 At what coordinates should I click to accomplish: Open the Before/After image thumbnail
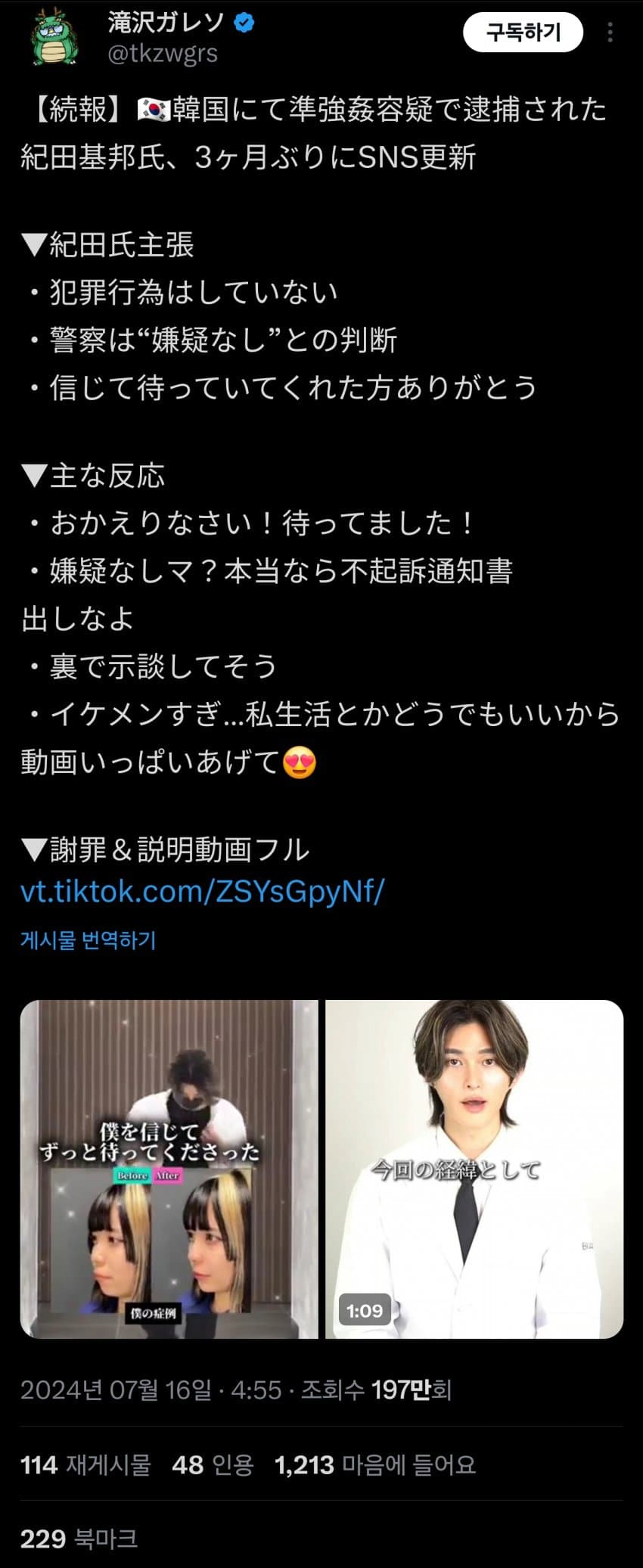169,1169
